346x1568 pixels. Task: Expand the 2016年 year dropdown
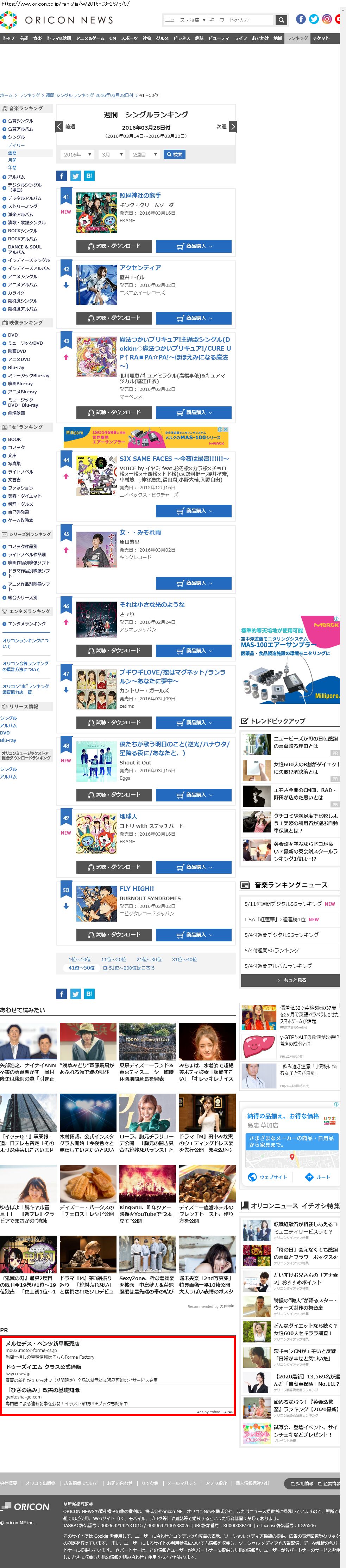[x=77, y=155]
